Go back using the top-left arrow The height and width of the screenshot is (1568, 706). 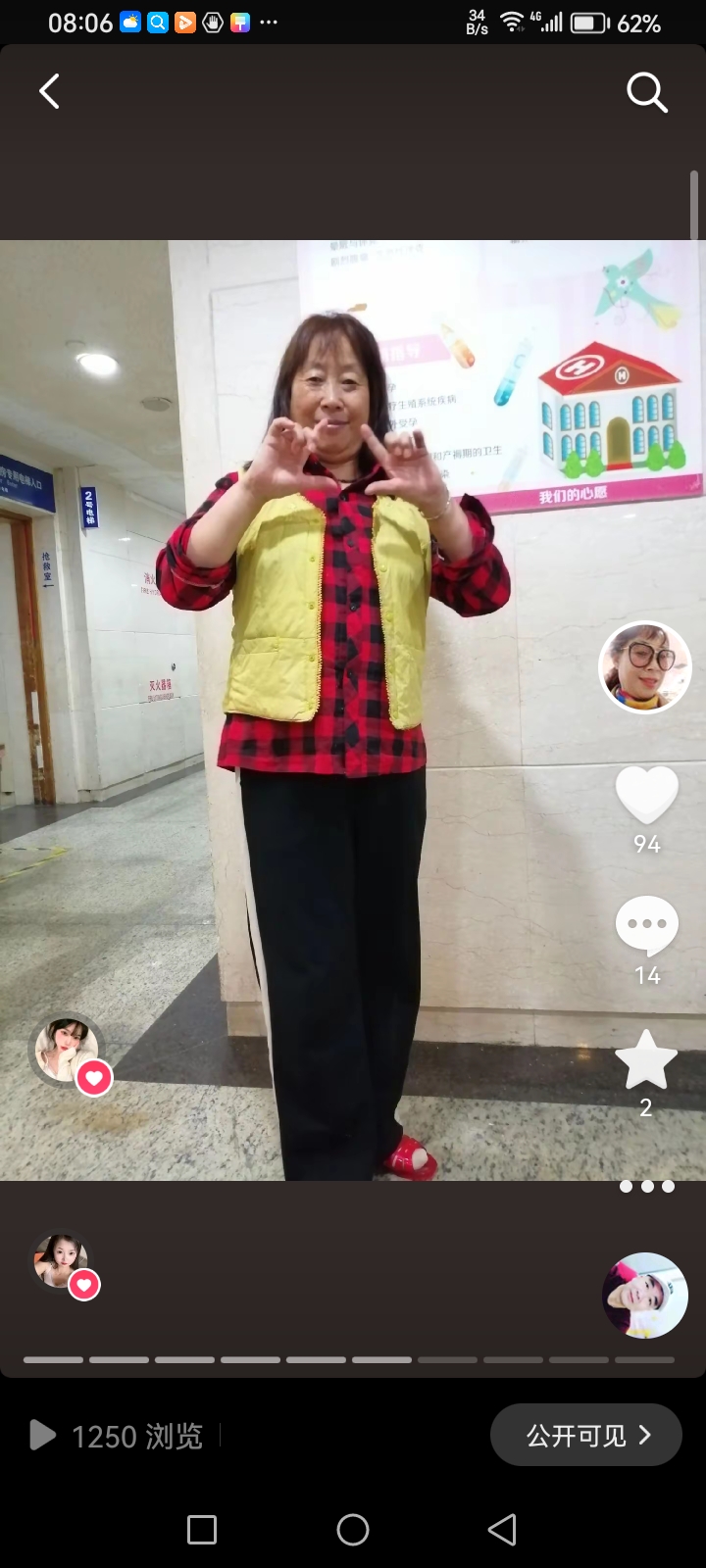49,92
